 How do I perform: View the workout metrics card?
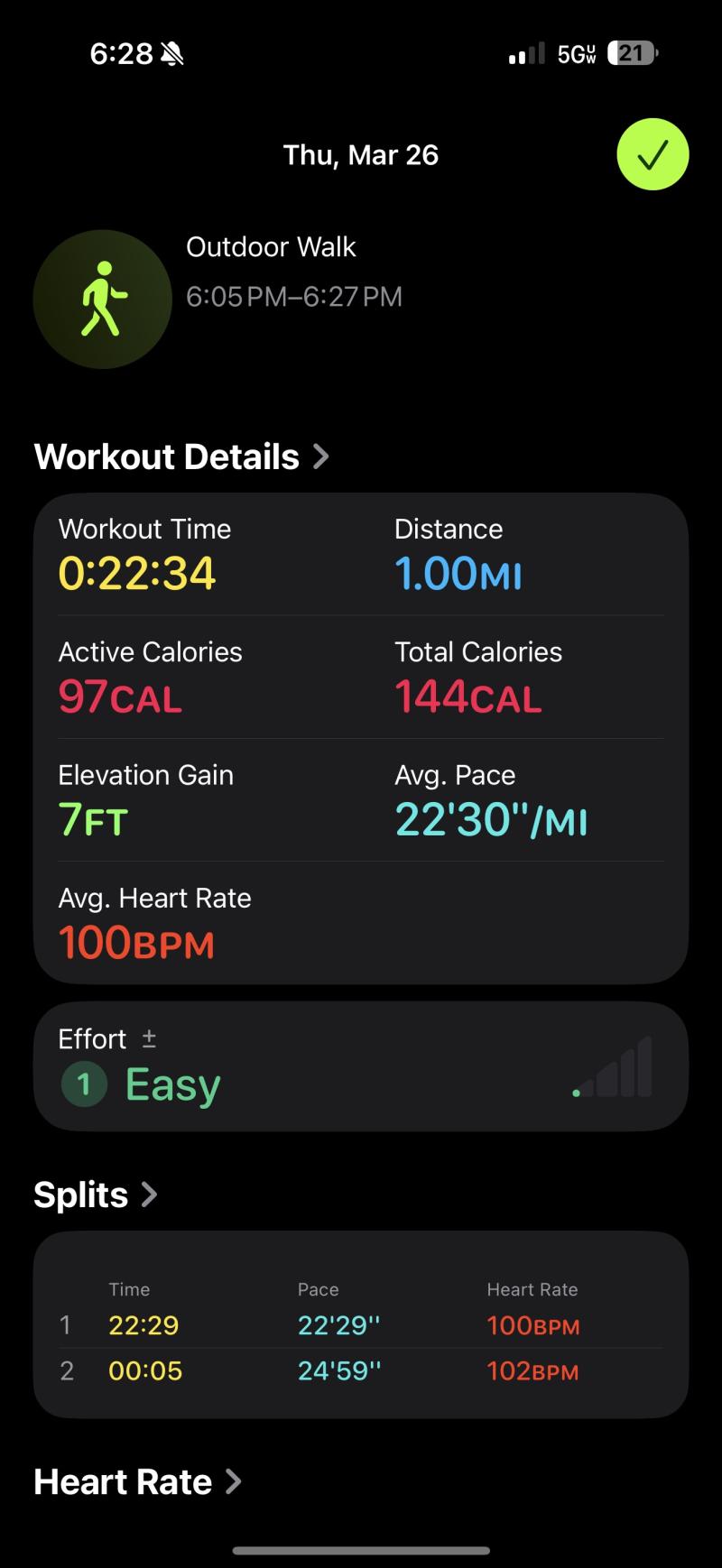coord(360,737)
